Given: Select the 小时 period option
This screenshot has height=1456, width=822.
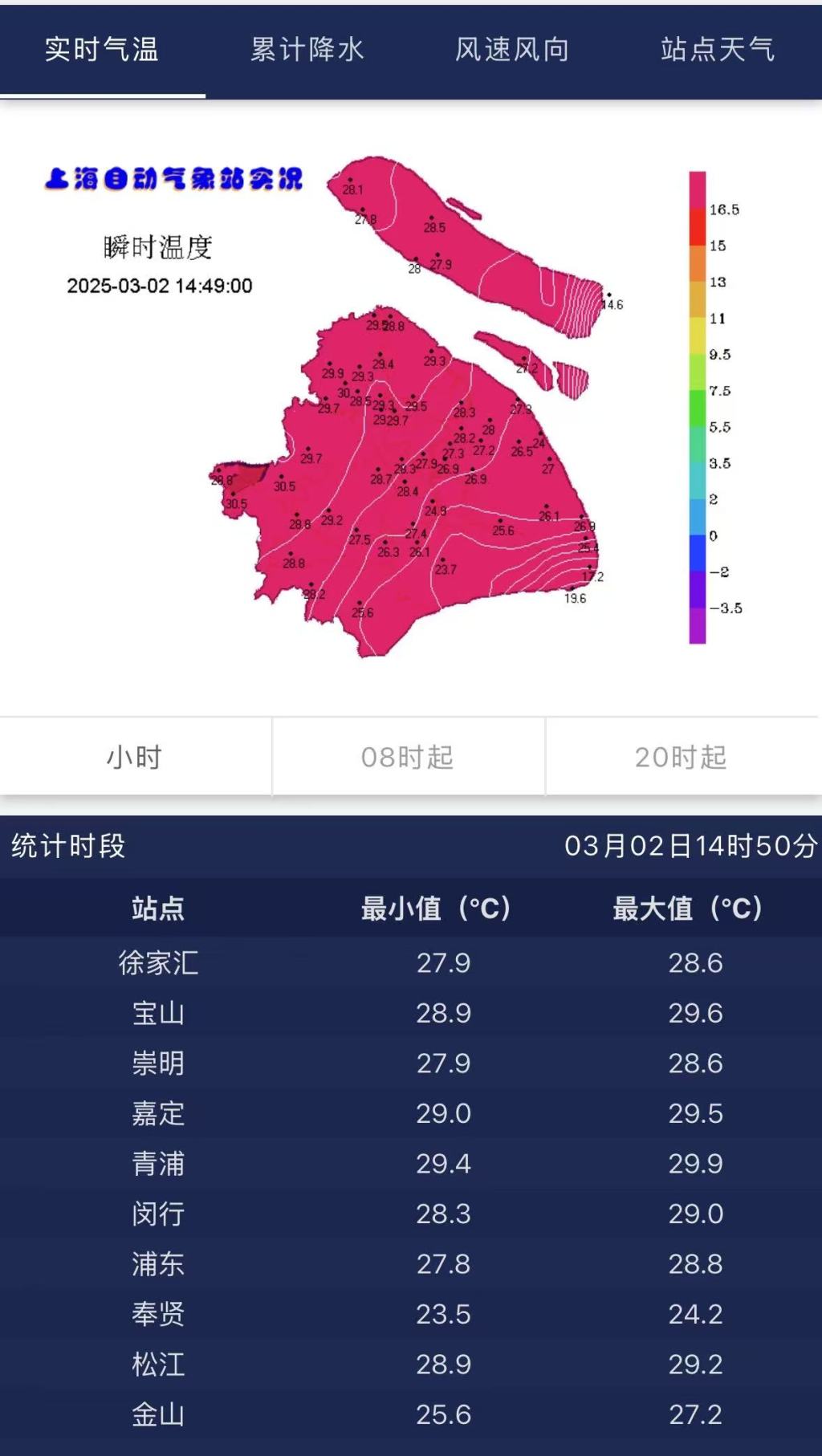Looking at the screenshot, I should point(135,756).
